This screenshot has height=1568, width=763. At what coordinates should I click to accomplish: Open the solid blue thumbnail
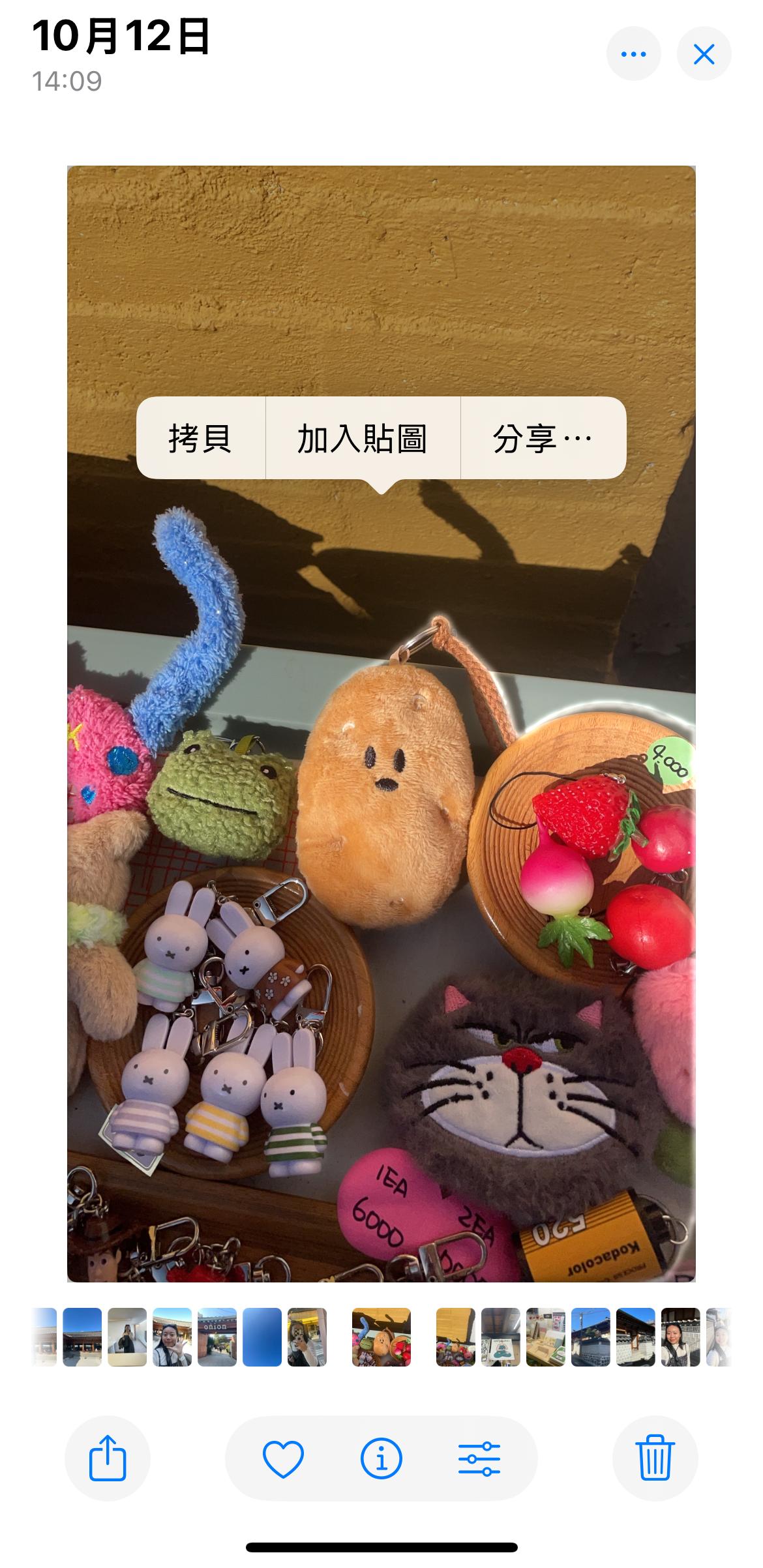click(x=262, y=1336)
